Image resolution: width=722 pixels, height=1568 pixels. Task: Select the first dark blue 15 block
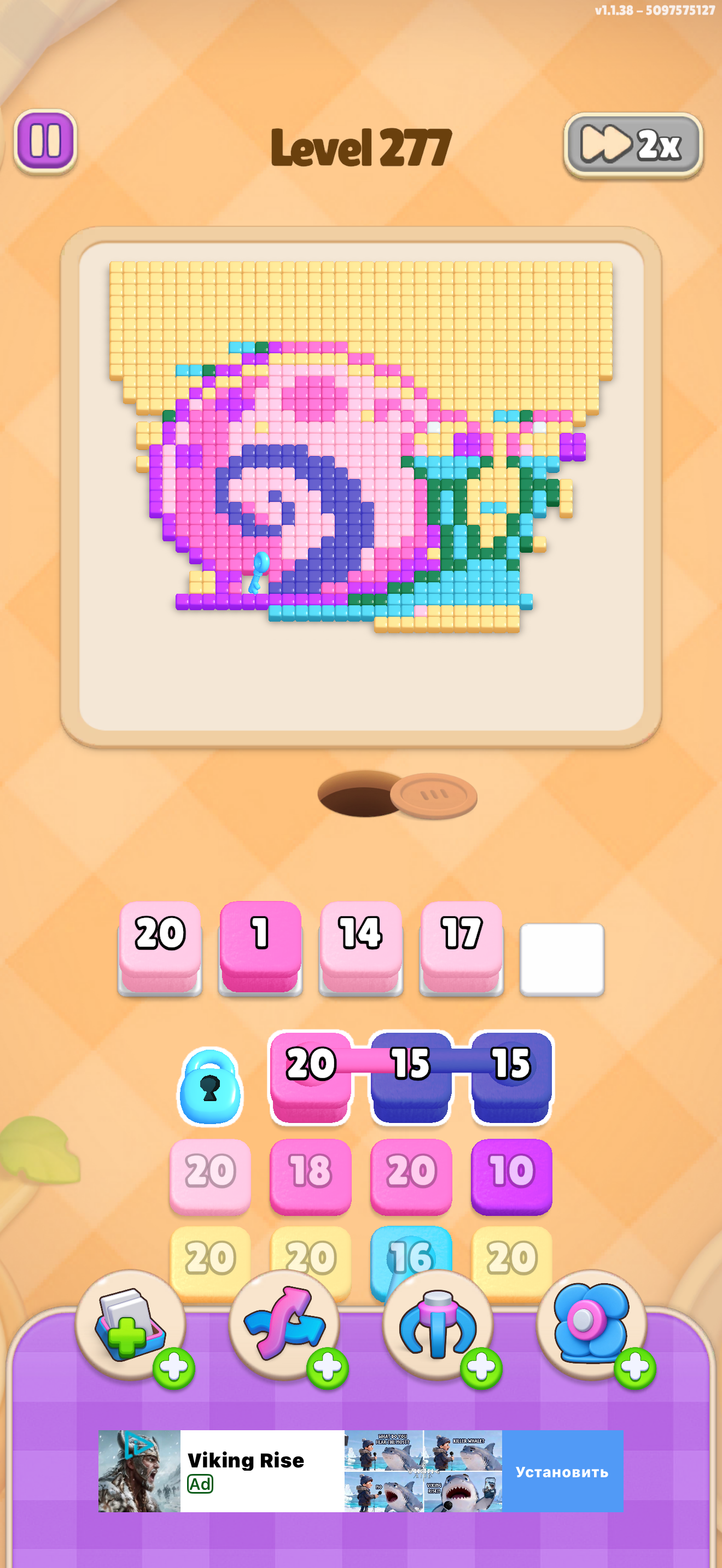pyautogui.click(x=411, y=1077)
